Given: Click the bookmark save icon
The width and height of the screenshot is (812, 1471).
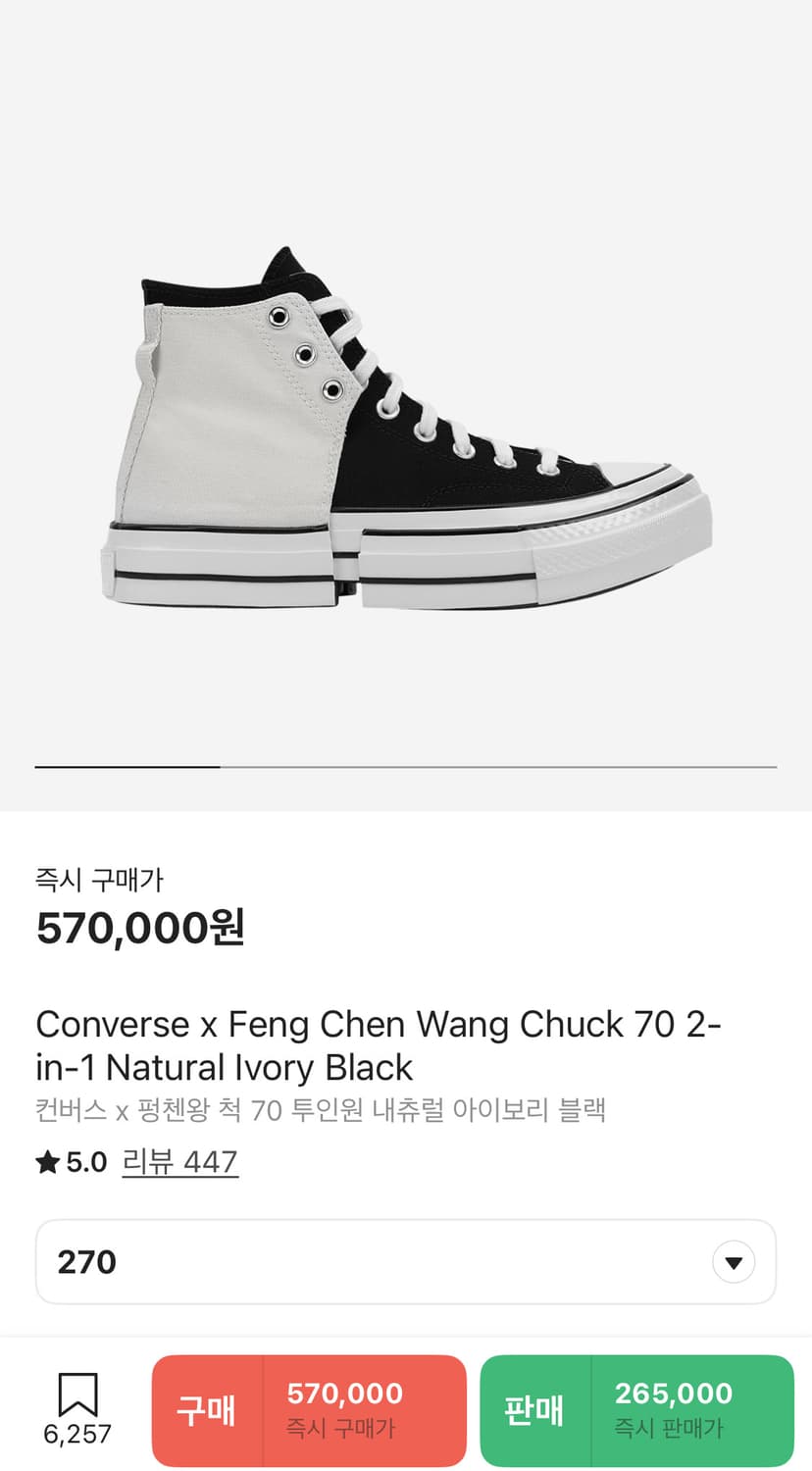Looking at the screenshot, I should pyautogui.click(x=80, y=1393).
